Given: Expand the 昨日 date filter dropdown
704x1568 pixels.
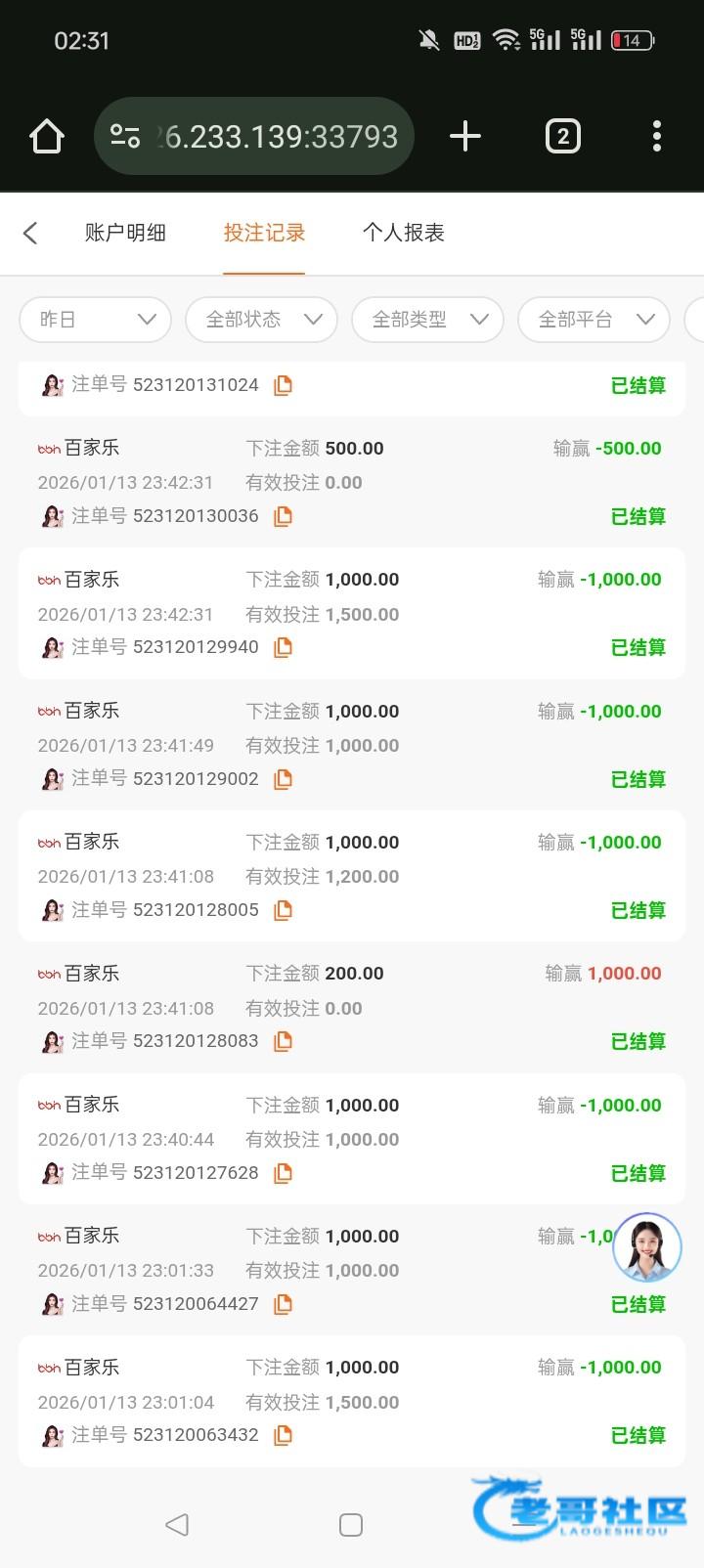Looking at the screenshot, I should pos(96,320).
